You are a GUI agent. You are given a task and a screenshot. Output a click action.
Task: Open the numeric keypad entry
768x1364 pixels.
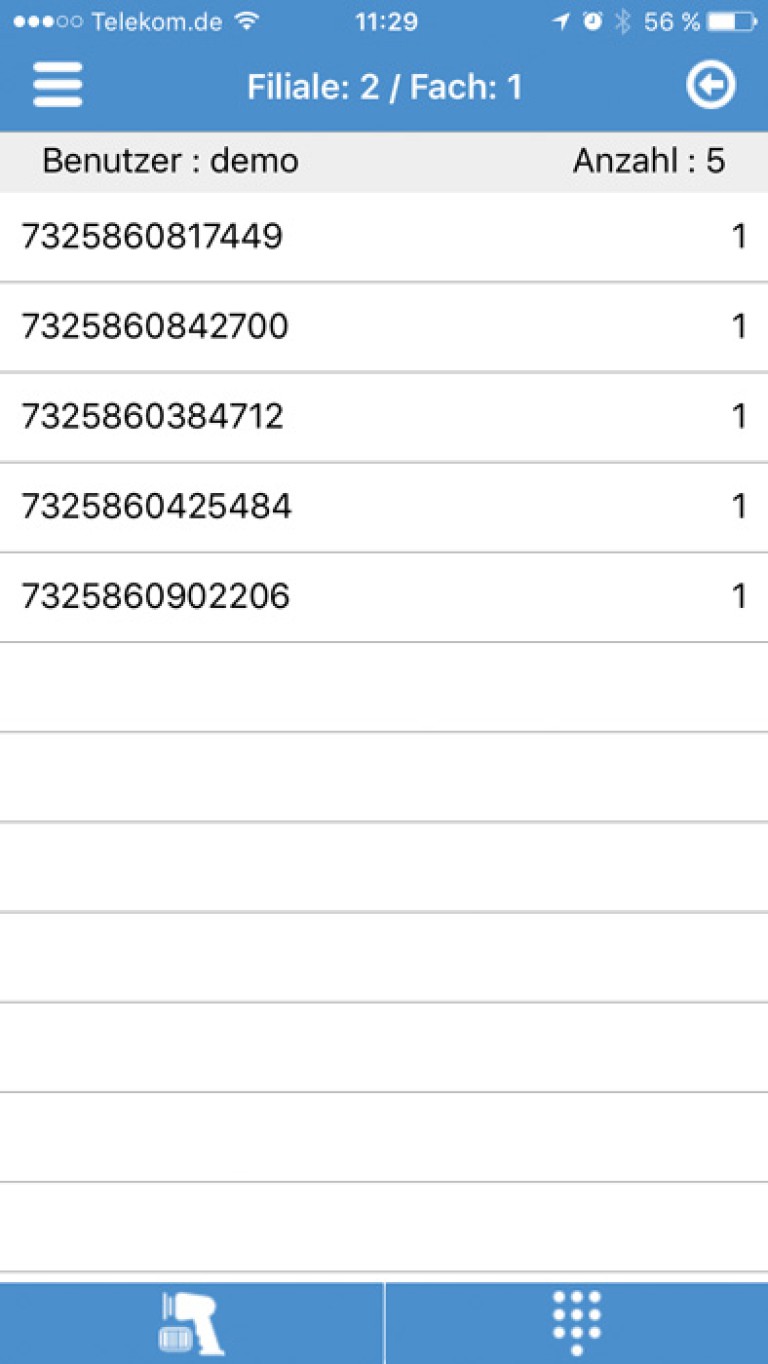click(575, 1320)
